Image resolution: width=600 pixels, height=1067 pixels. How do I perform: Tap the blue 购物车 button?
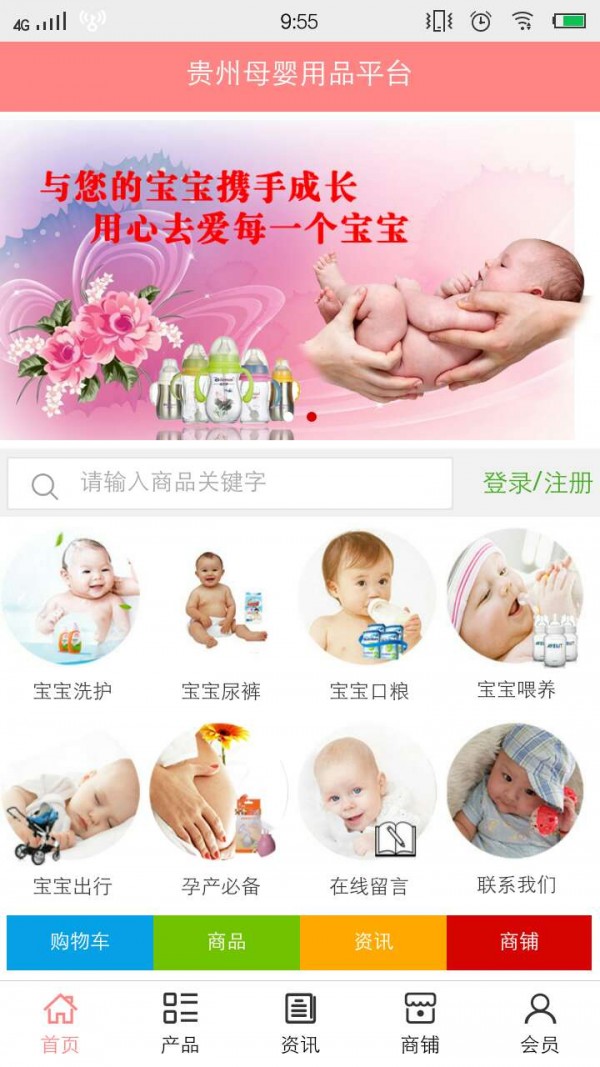click(80, 942)
